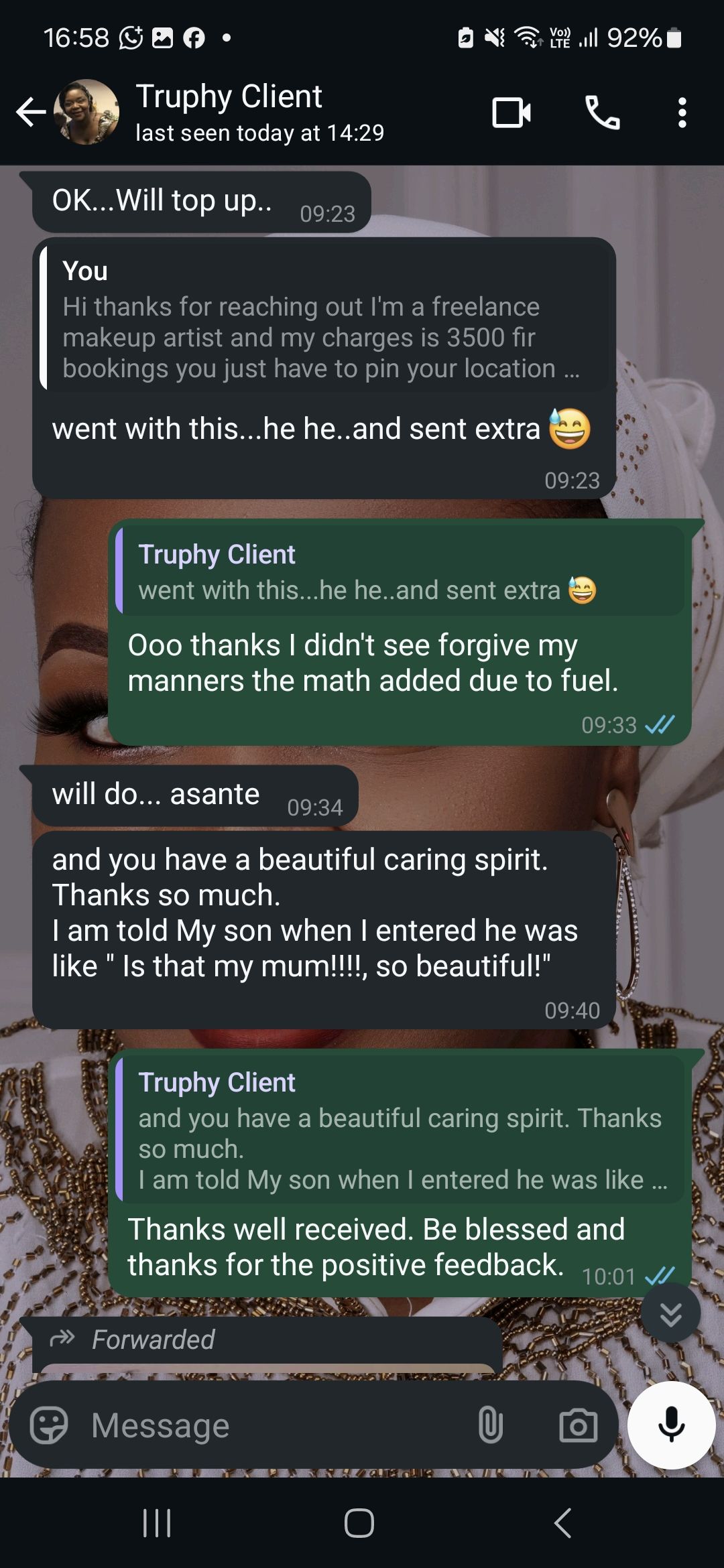Open the chat overflow three-dot menu

[x=682, y=113]
